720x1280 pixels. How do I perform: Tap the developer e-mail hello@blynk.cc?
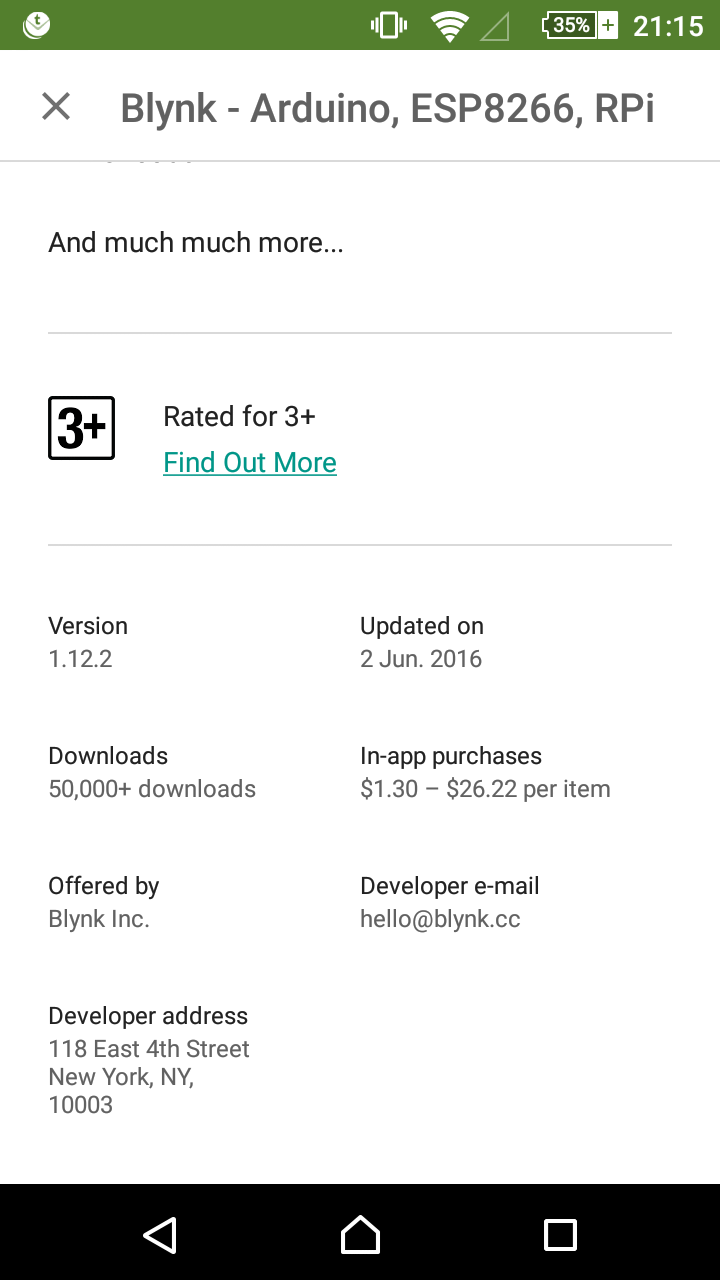(440, 919)
